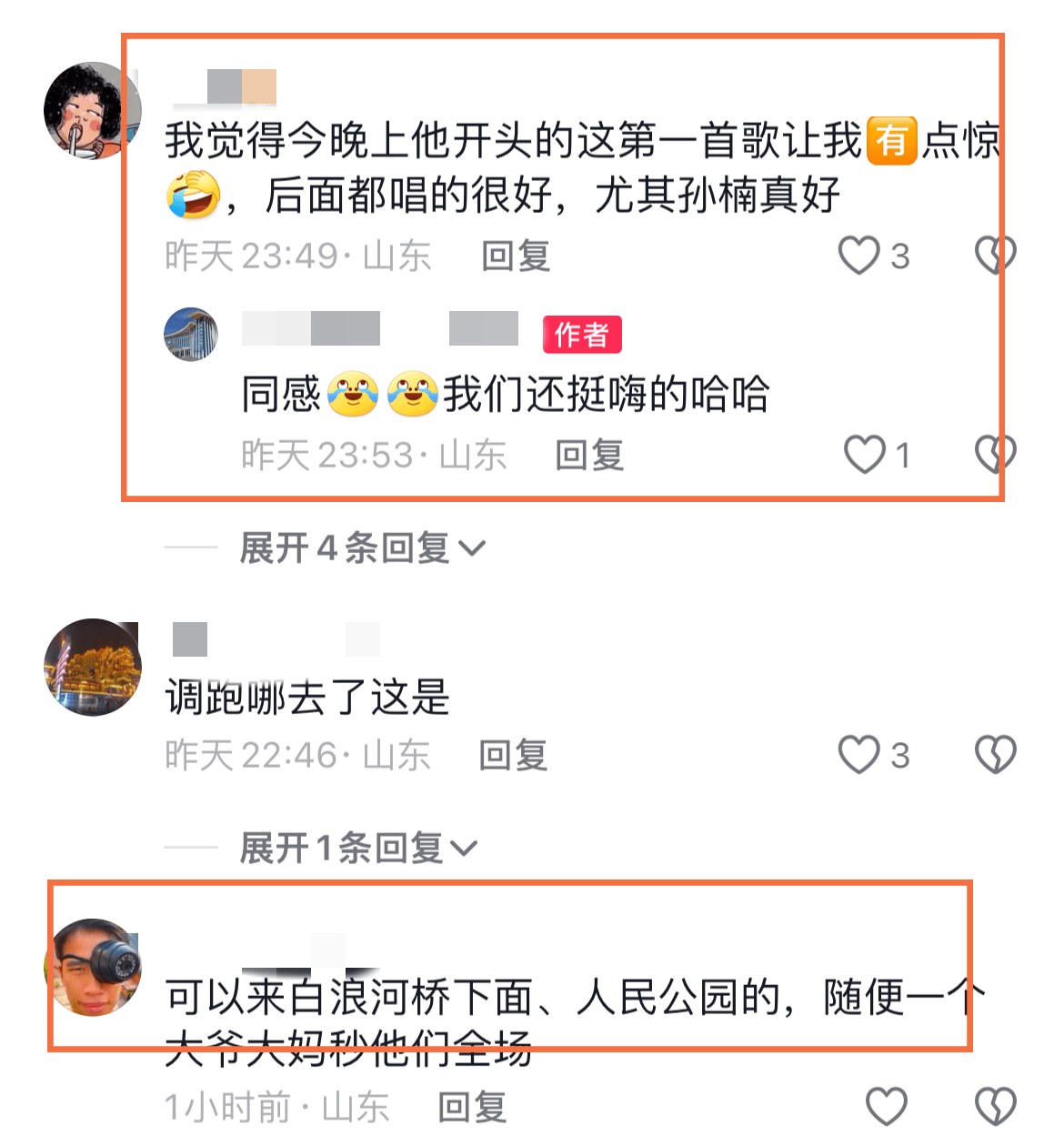Open the author's avatar with 作者 tag
1064x1136 pixels.
[191, 334]
